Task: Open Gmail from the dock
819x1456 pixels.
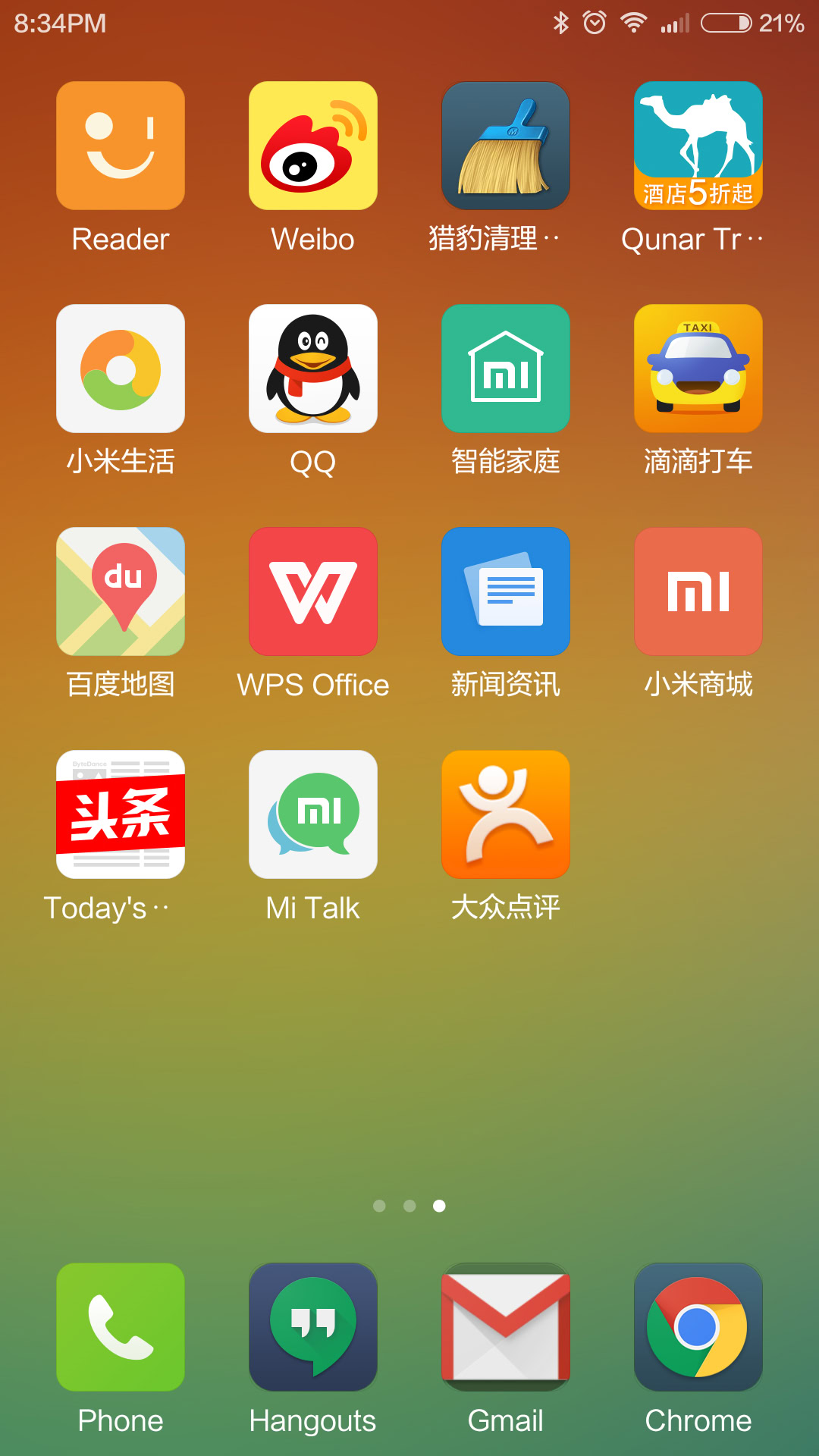Action: tap(506, 1327)
